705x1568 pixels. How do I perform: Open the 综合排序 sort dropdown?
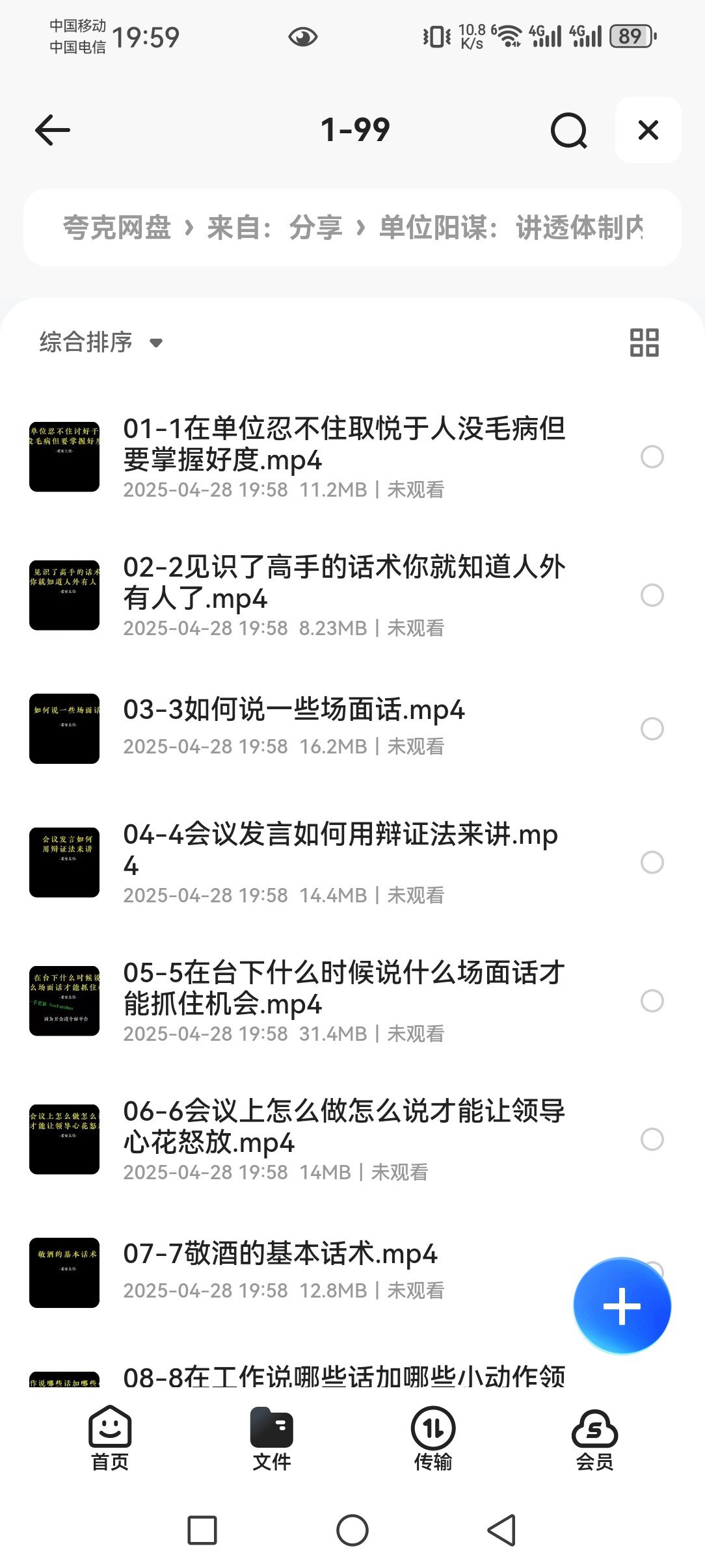pos(99,341)
